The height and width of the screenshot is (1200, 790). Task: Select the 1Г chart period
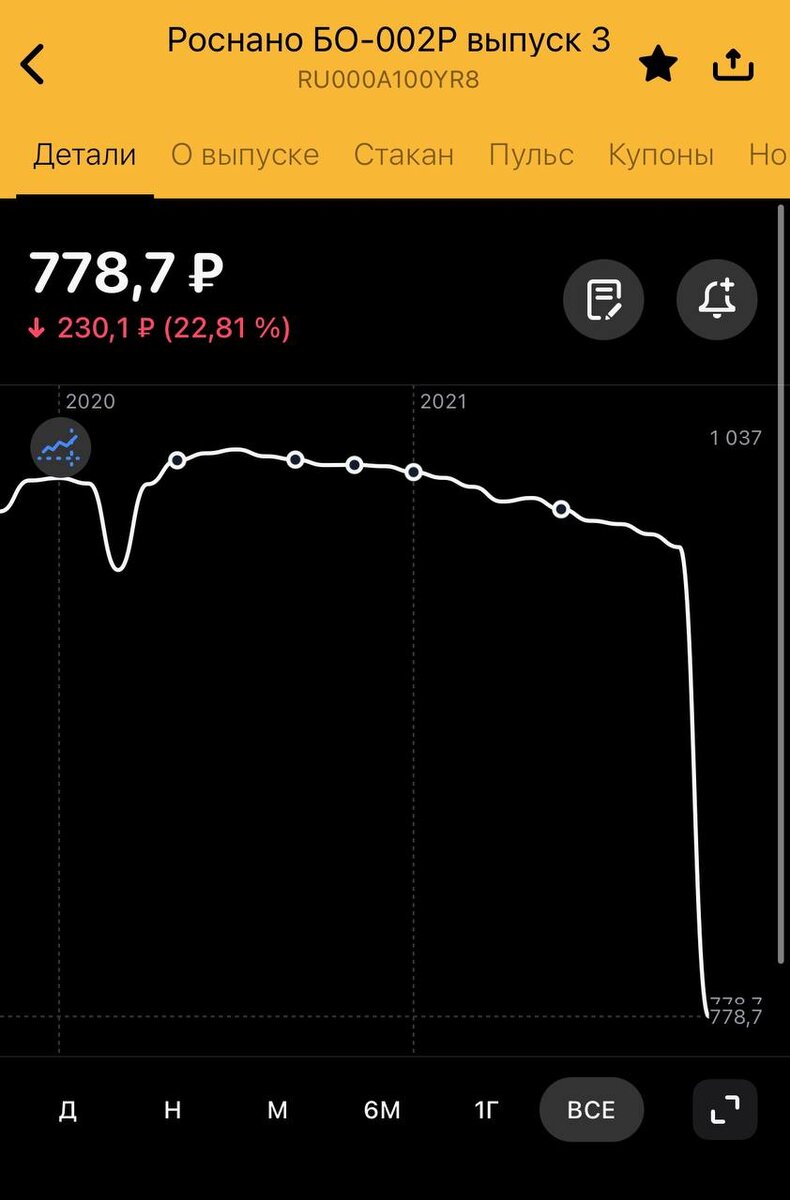pos(486,1110)
